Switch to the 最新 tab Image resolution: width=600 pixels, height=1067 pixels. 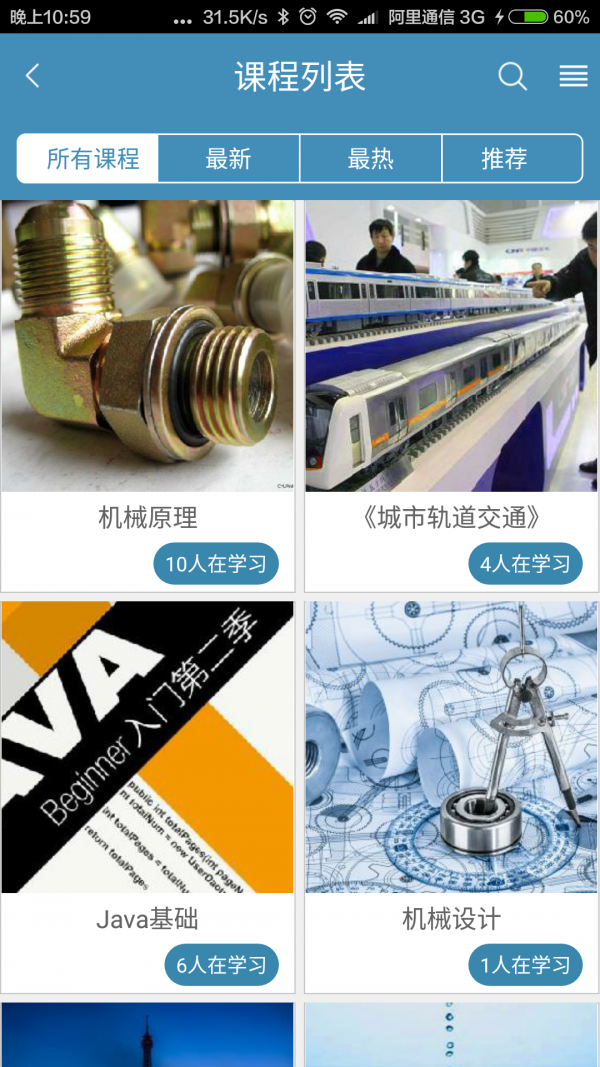(229, 158)
